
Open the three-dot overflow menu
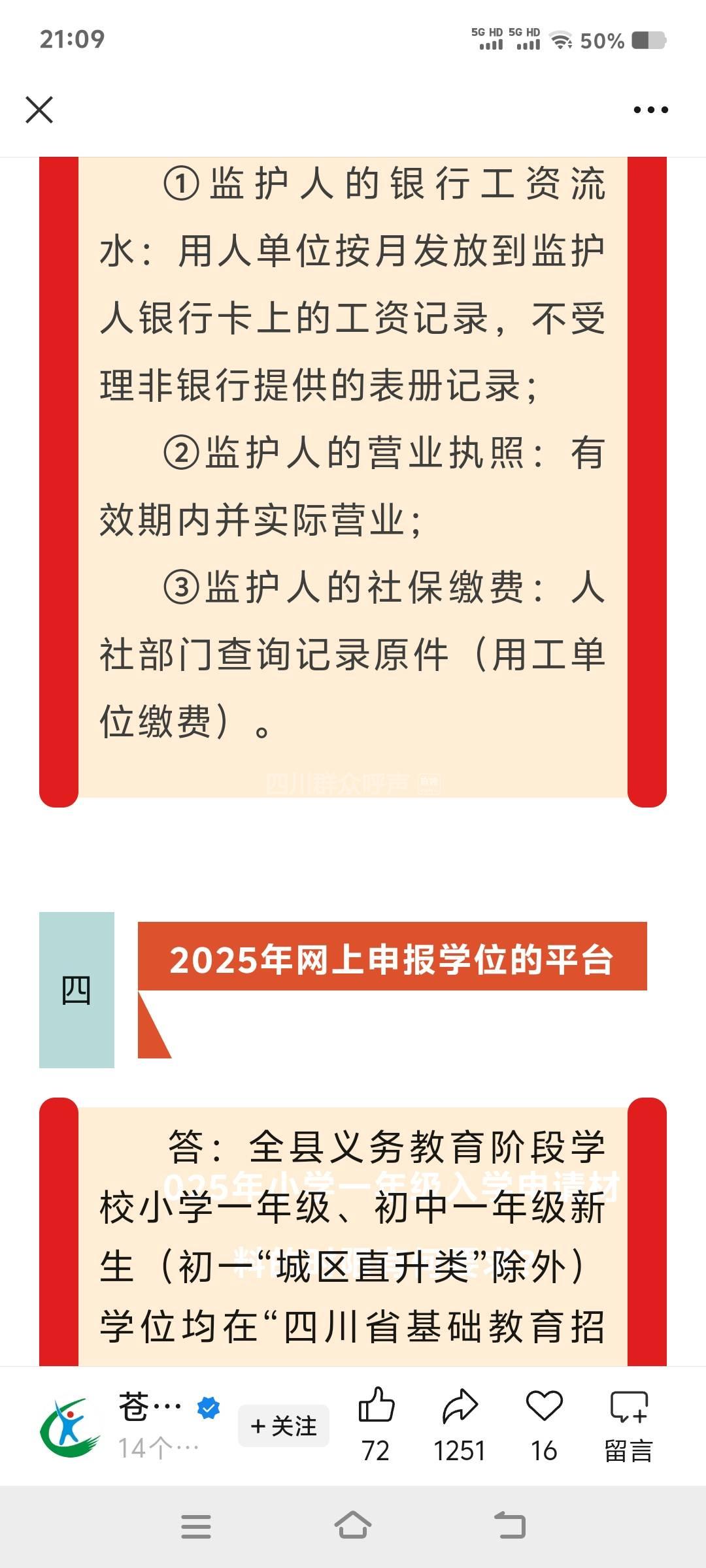[650, 110]
